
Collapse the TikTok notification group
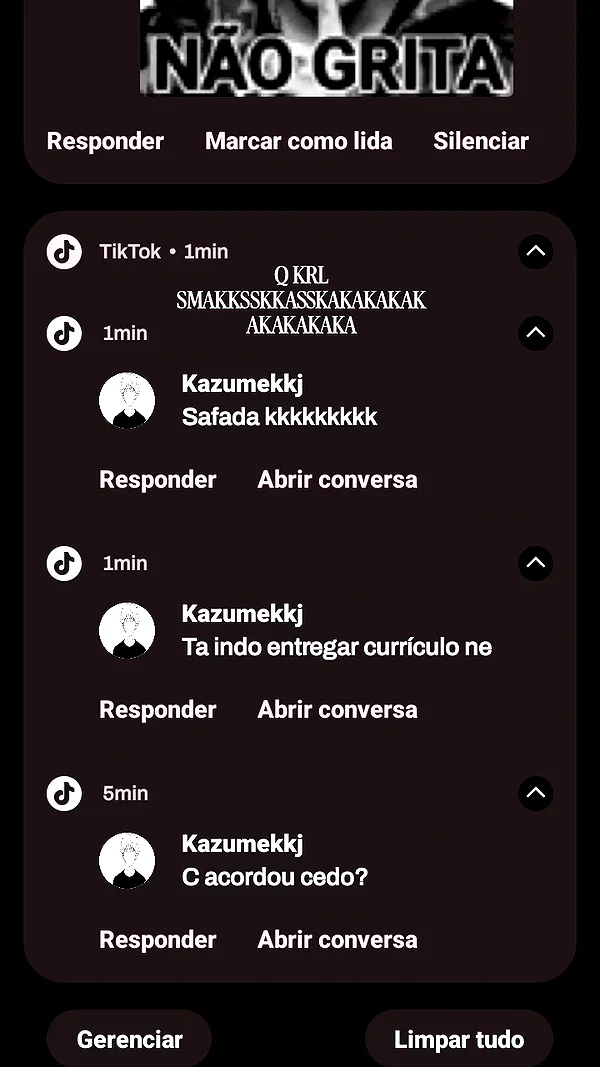coord(535,251)
